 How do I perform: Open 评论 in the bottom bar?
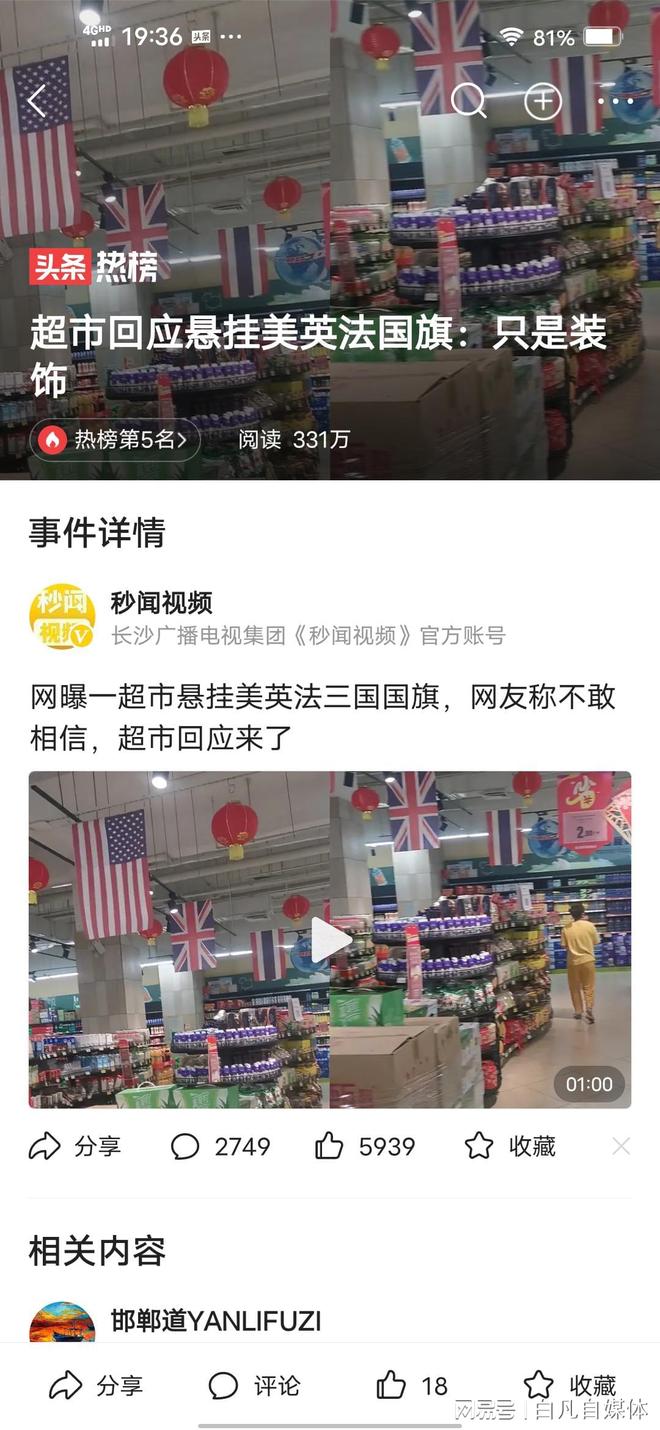tap(254, 1385)
